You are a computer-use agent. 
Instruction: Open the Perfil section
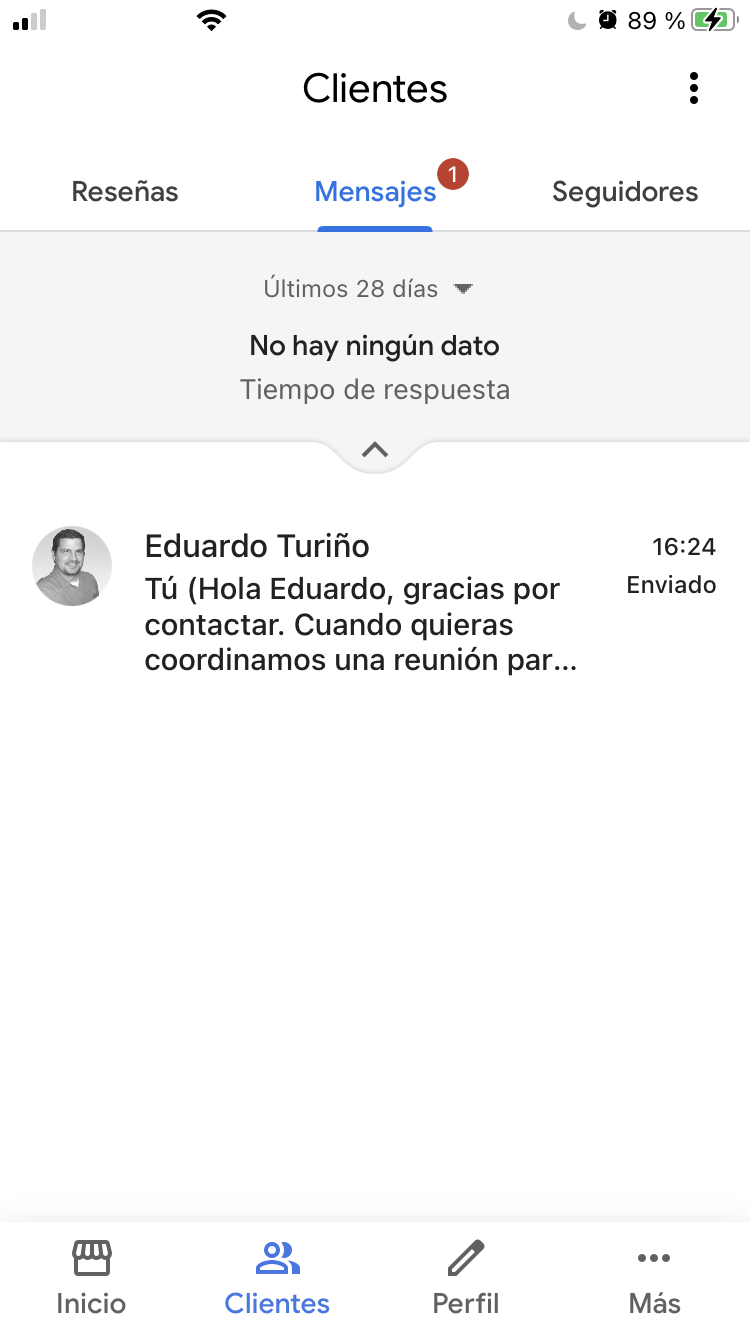pyautogui.click(x=465, y=1278)
